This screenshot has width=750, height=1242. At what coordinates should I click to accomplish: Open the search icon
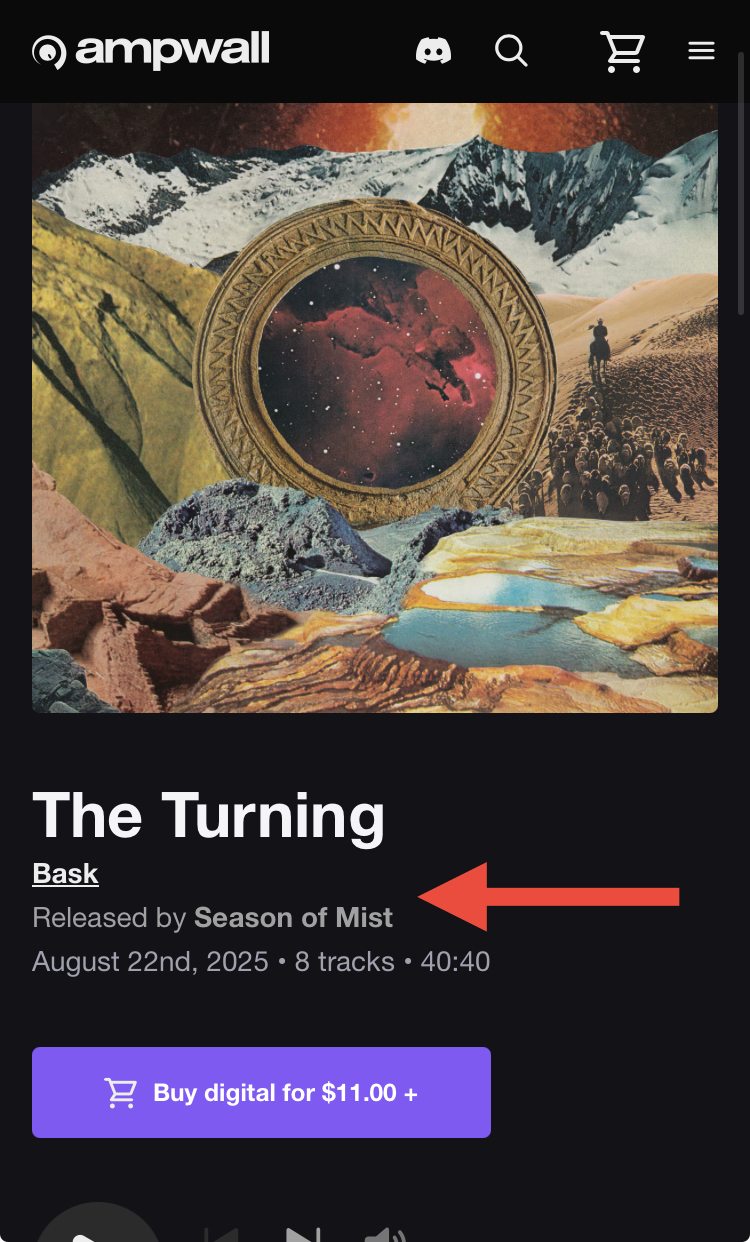(511, 50)
